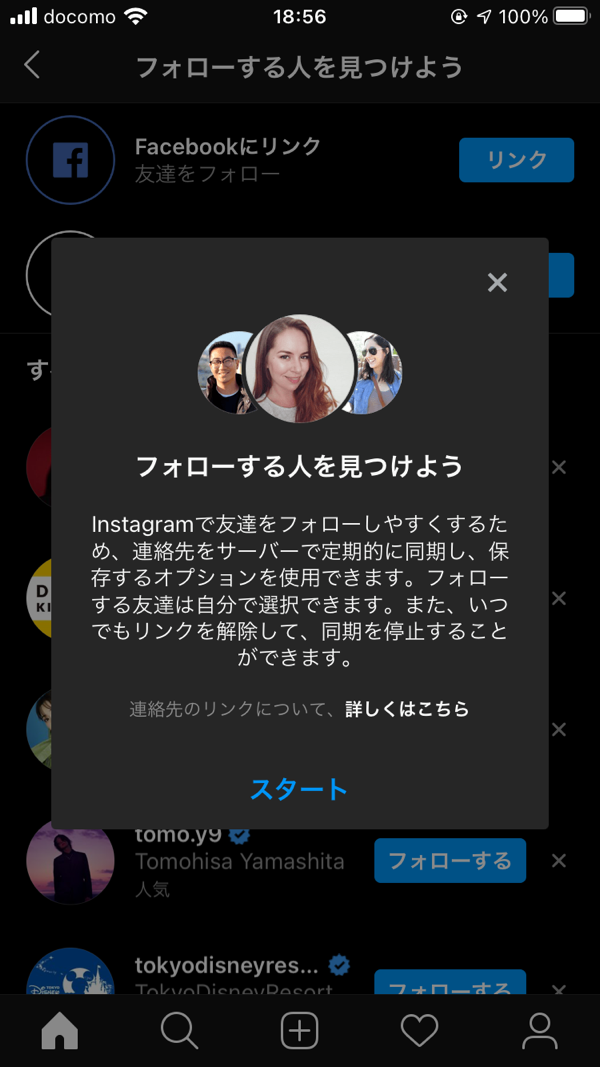
Task: Go back with the top arrow
Action: [x=32, y=66]
